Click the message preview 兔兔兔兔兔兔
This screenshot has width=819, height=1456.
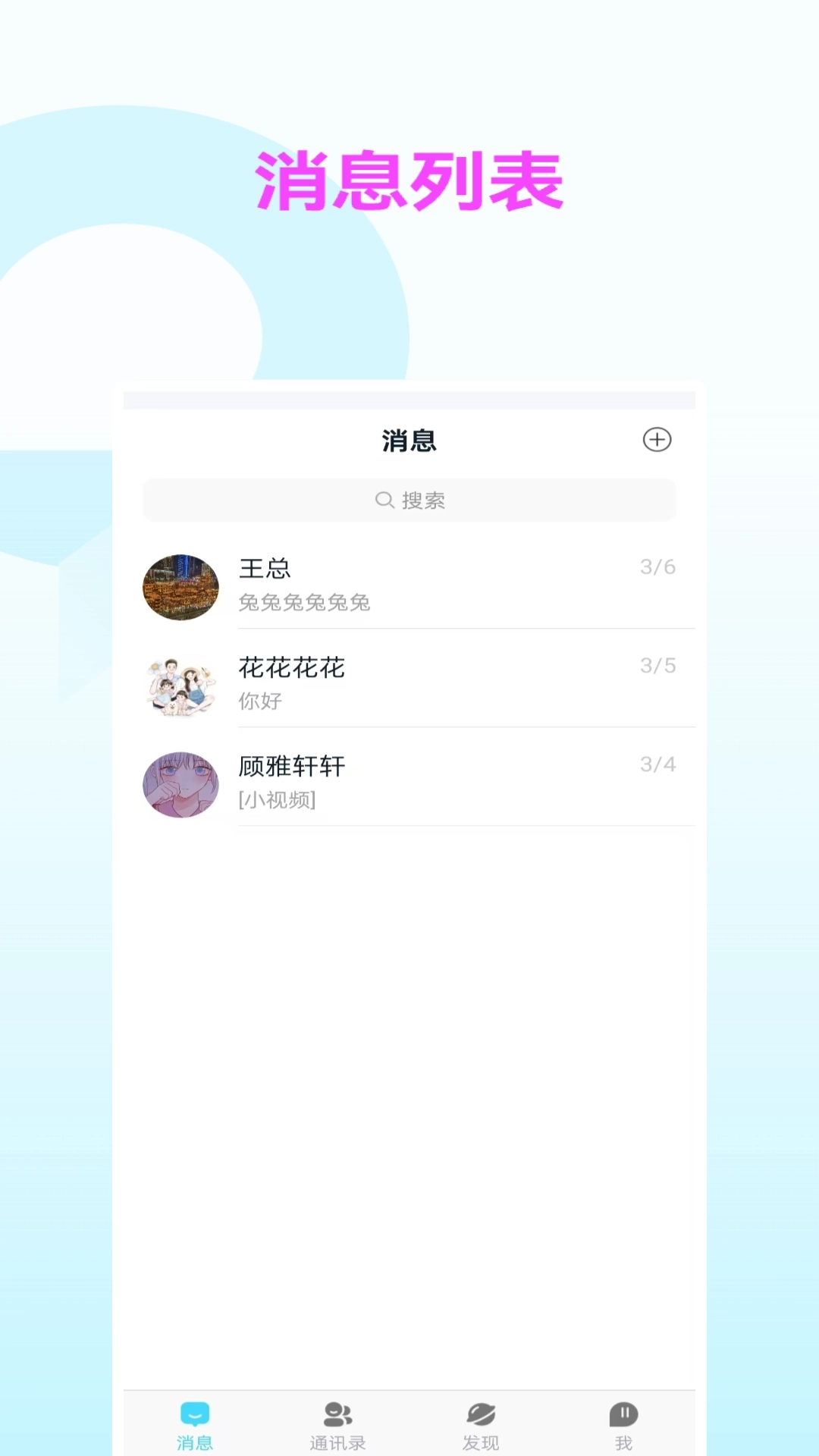click(305, 604)
